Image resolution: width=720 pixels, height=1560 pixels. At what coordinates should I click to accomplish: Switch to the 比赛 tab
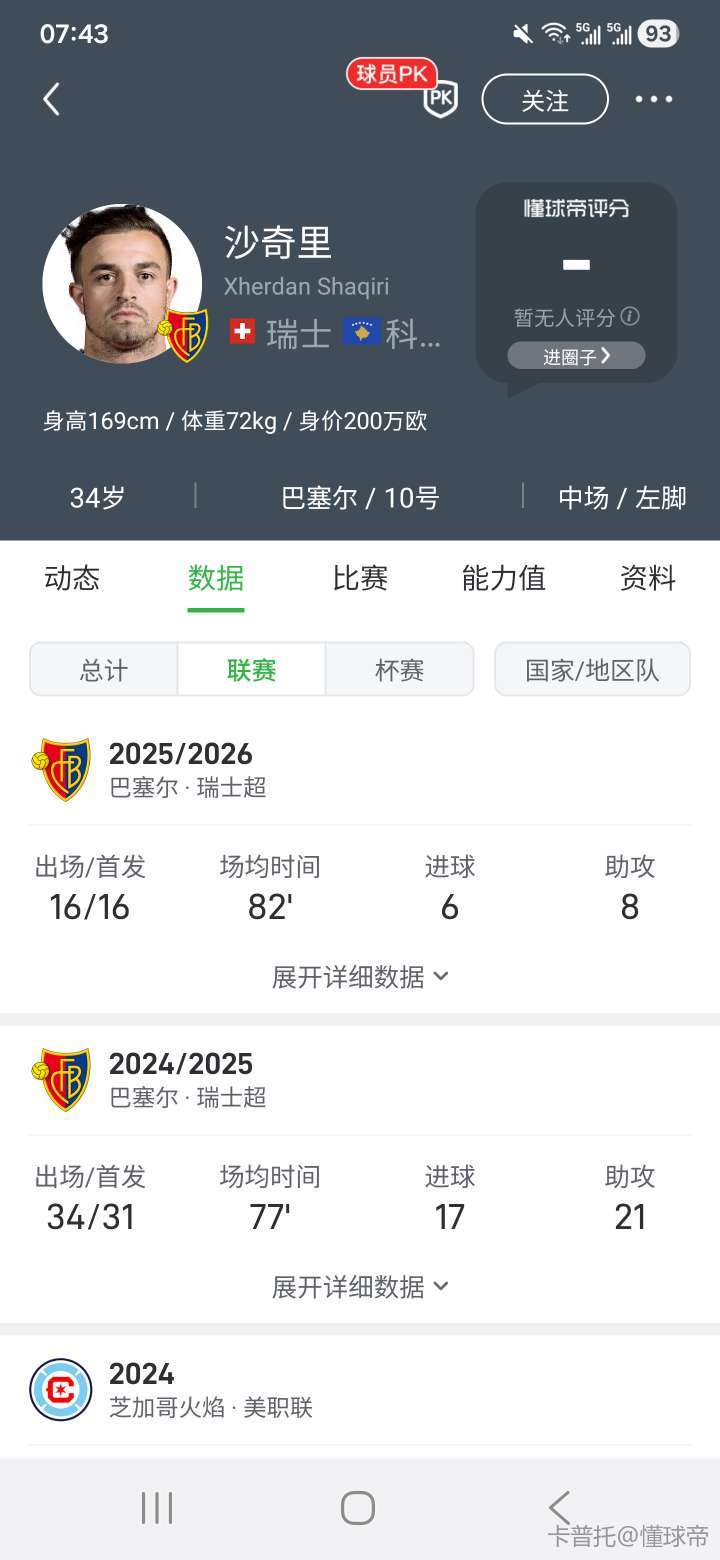coord(360,578)
